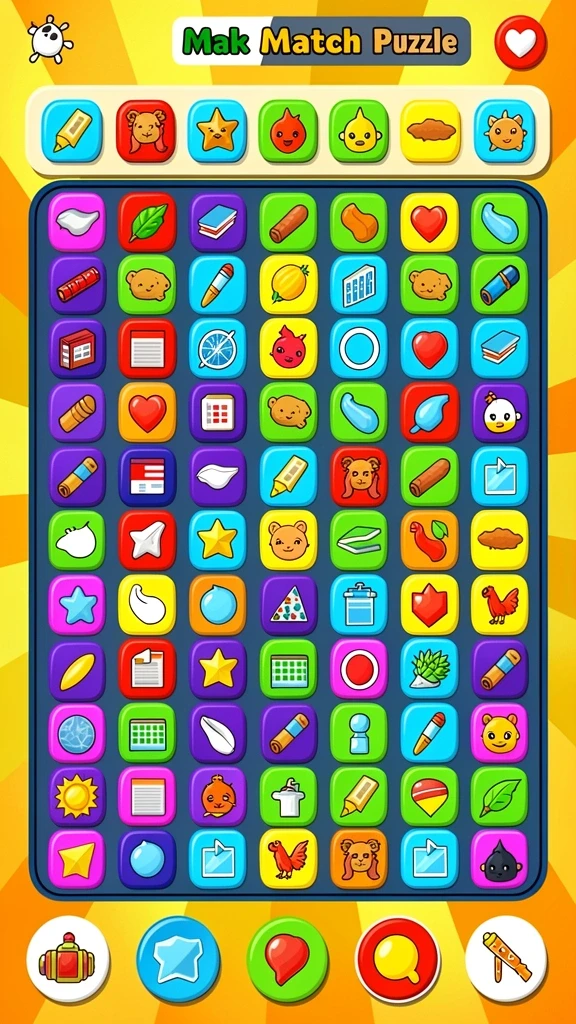576x1024 pixels.
Task: Tap the white ring tile on cyan
Action: point(359,348)
